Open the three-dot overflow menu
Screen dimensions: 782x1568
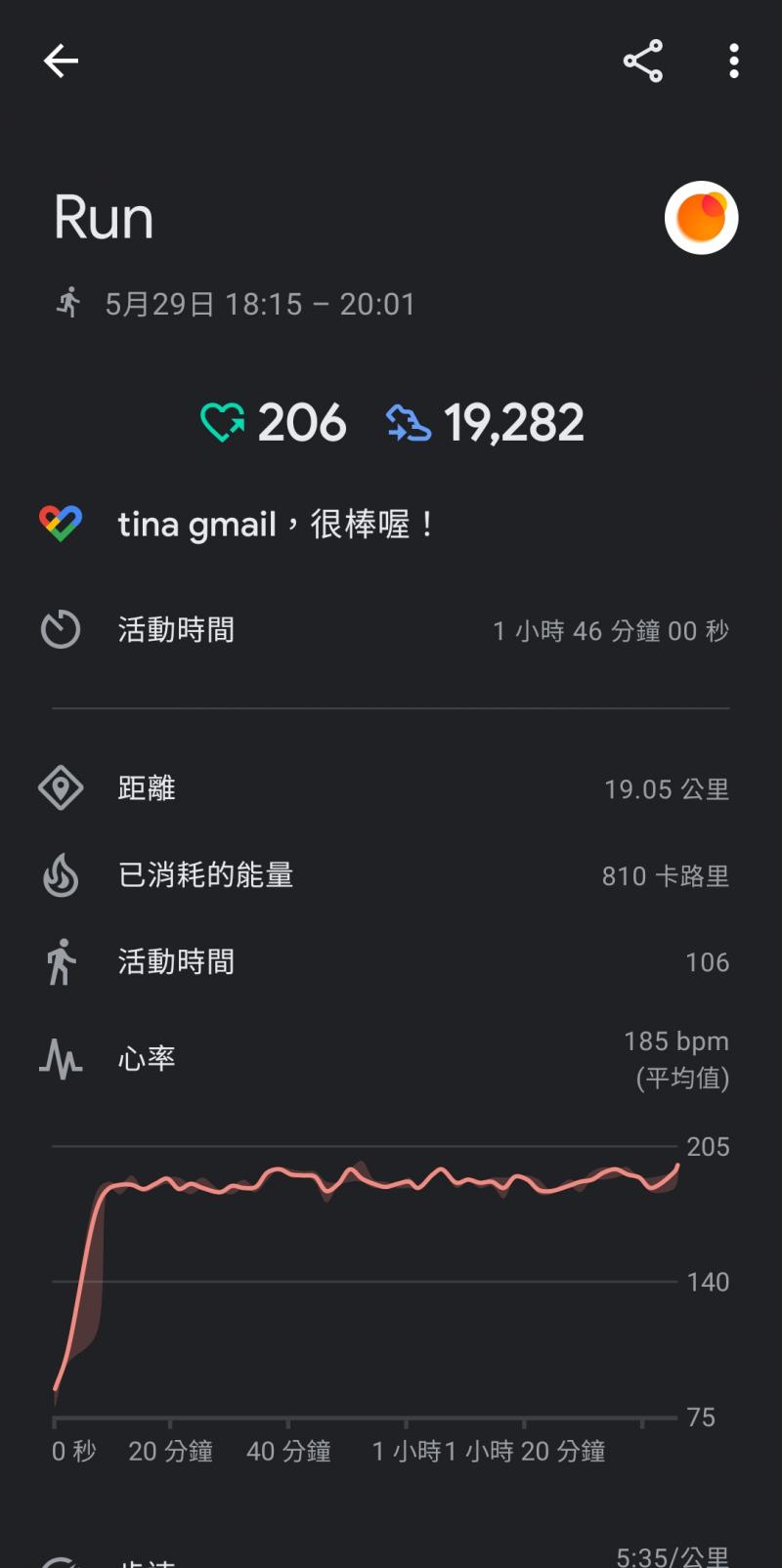pos(734,61)
